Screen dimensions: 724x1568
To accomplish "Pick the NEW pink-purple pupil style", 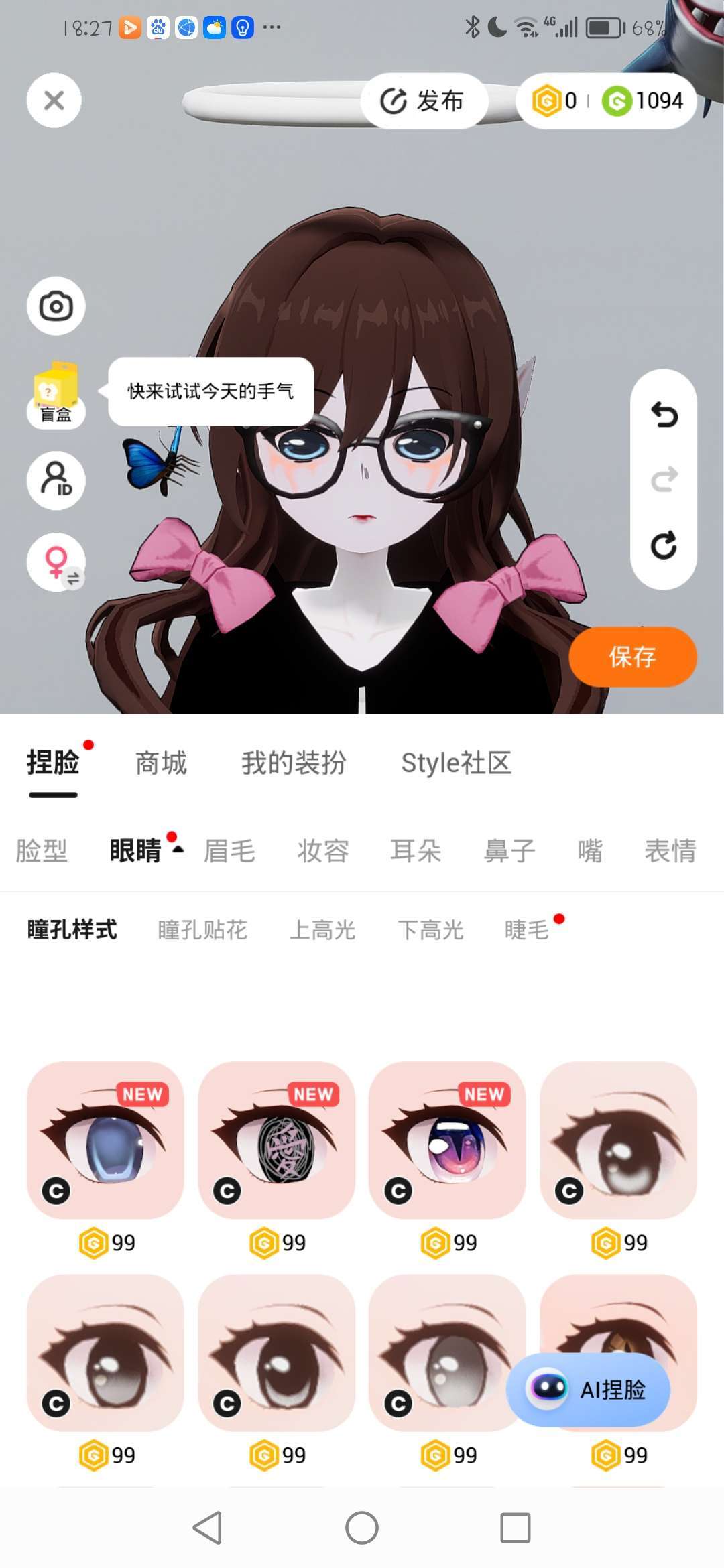I will [447, 1139].
